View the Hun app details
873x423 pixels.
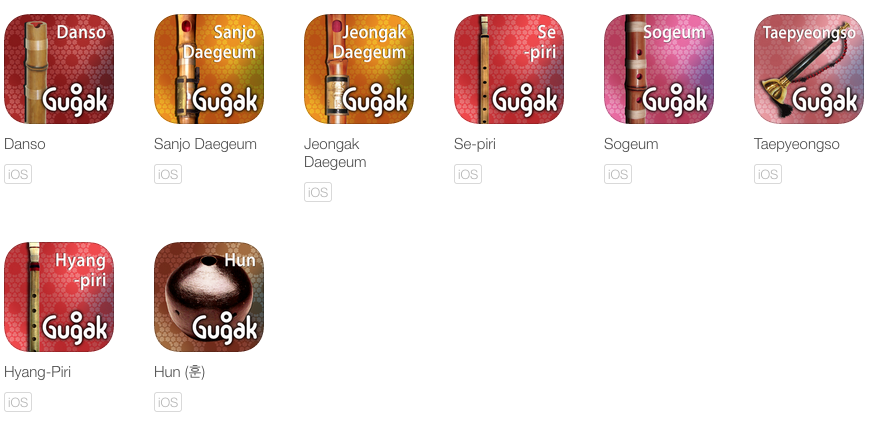[x=209, y=297]
